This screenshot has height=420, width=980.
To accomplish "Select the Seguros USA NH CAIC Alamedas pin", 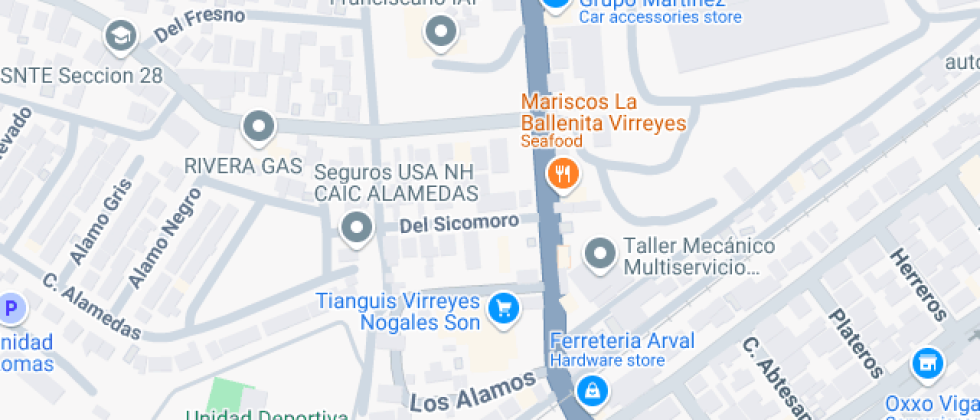I will [357, 228].
